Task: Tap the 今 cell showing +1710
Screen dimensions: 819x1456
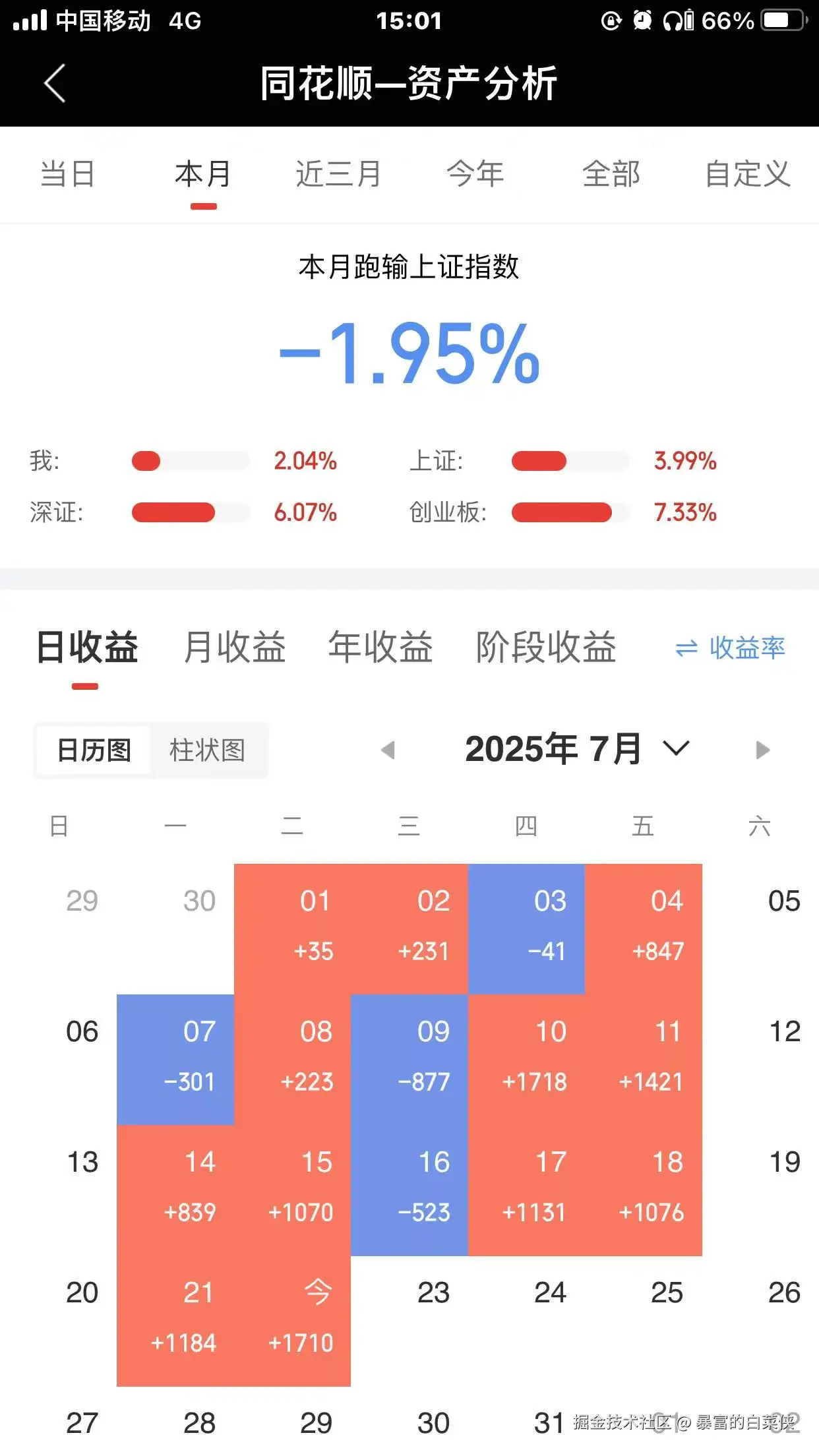Action: pyautogui.click(x=292, y=1319)
